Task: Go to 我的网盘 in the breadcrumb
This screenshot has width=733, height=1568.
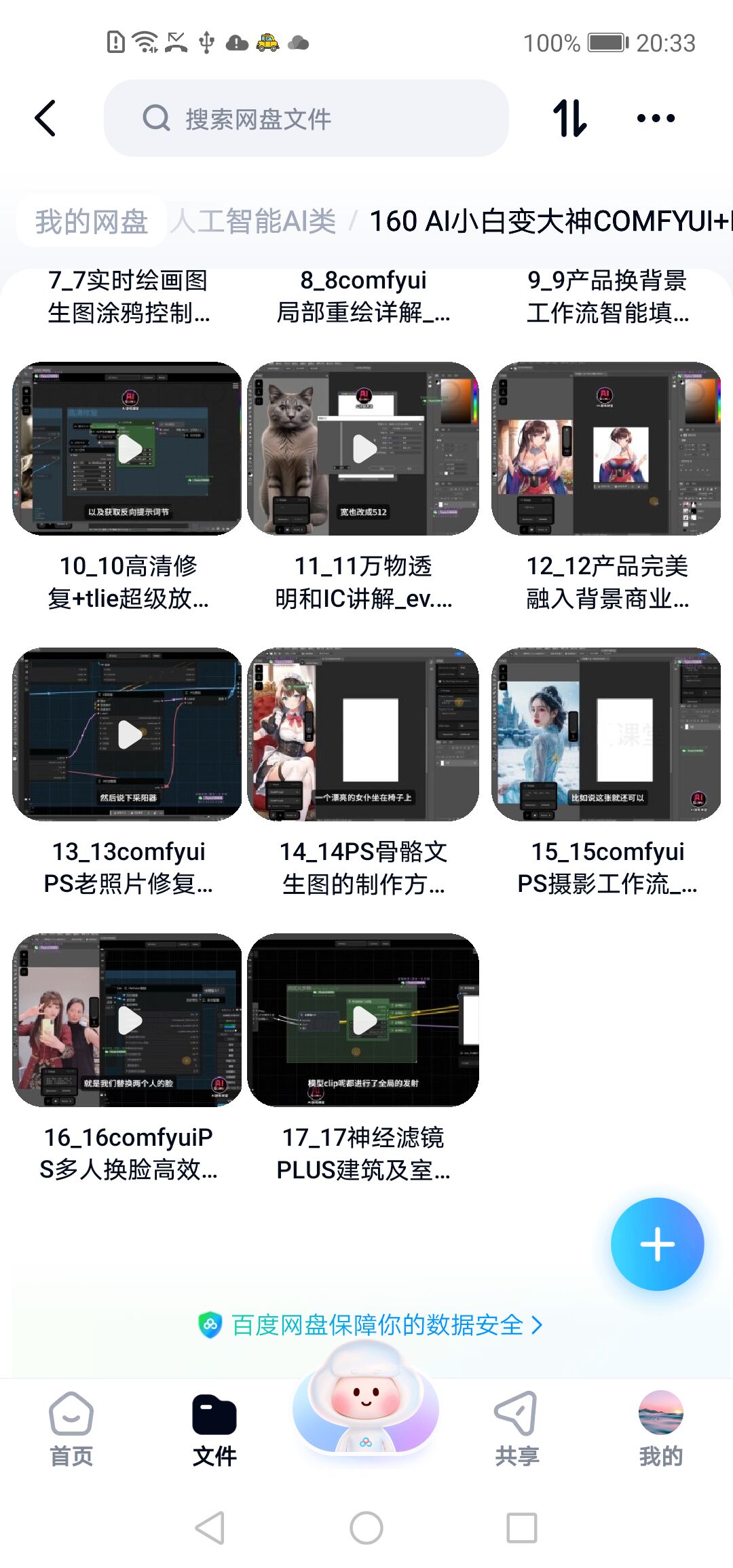Action: tap(92, 221)
